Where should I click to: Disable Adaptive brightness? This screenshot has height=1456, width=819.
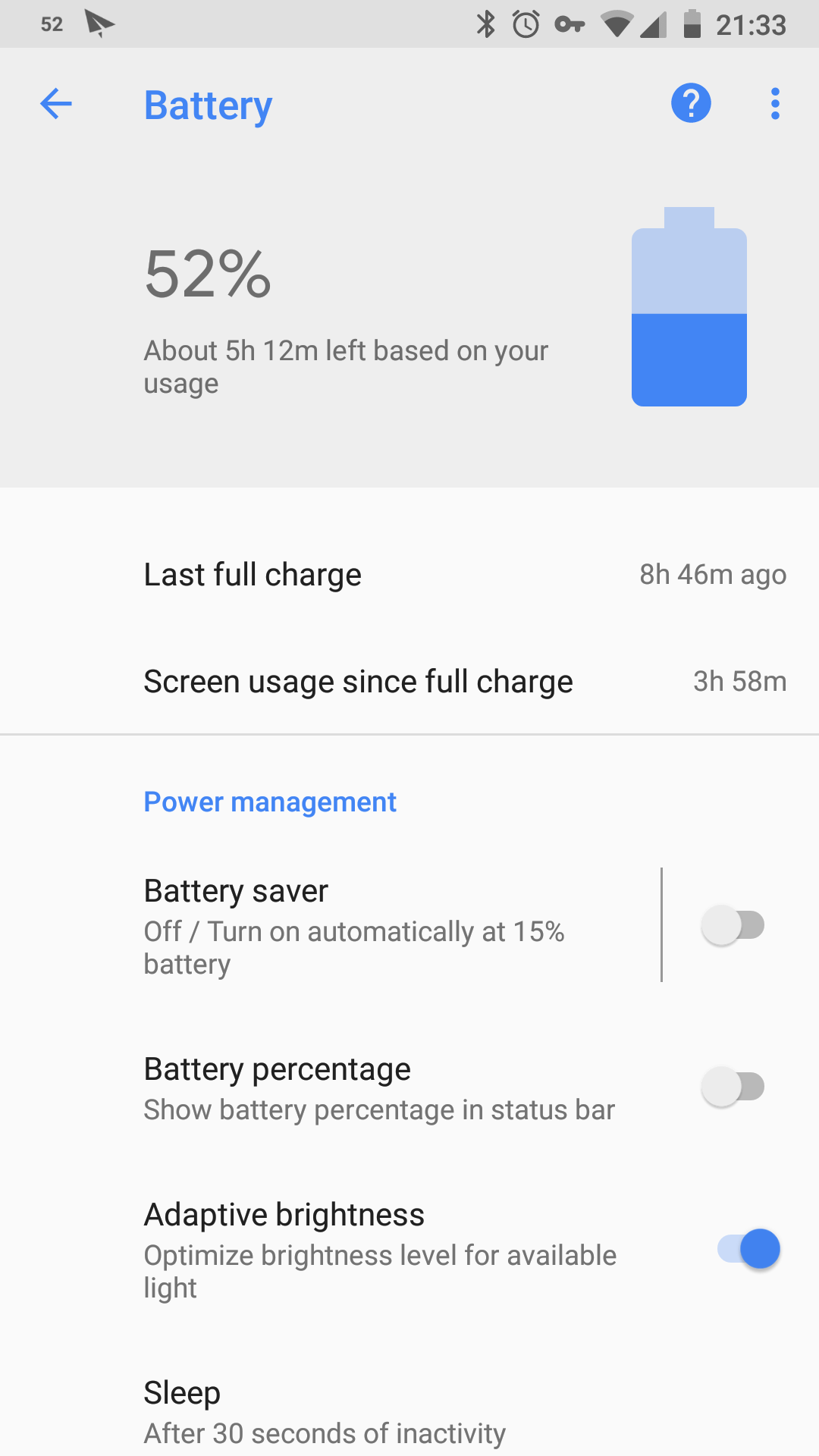click(748, 1249)
